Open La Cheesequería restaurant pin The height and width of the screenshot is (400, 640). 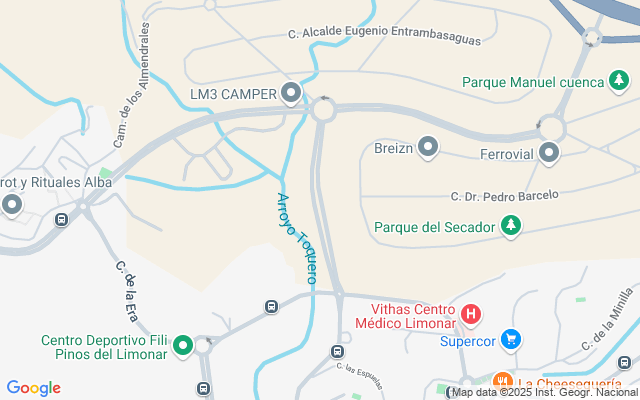503,383
